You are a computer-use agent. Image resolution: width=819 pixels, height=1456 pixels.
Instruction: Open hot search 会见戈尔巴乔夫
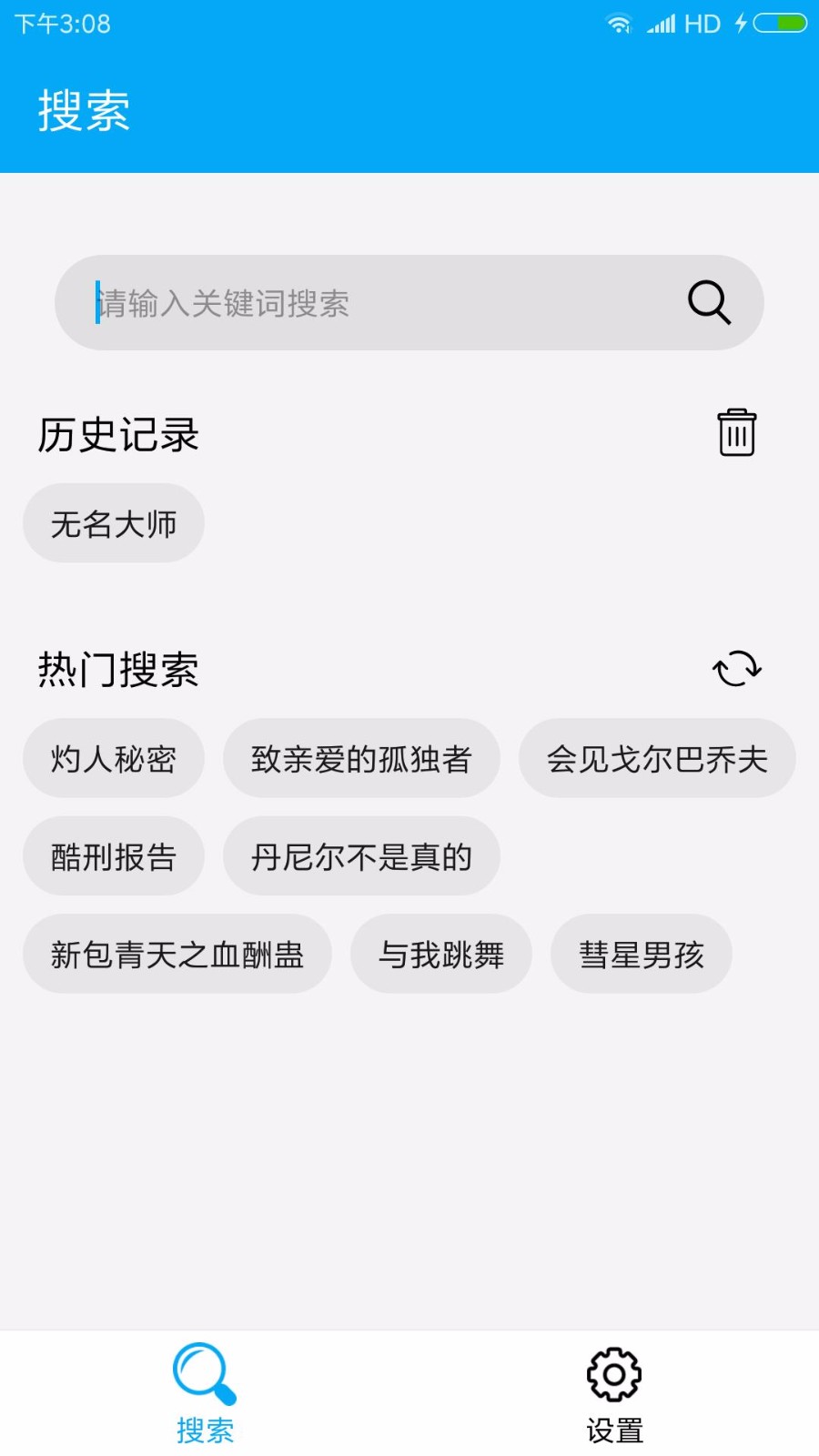click(x=658, y=758)
